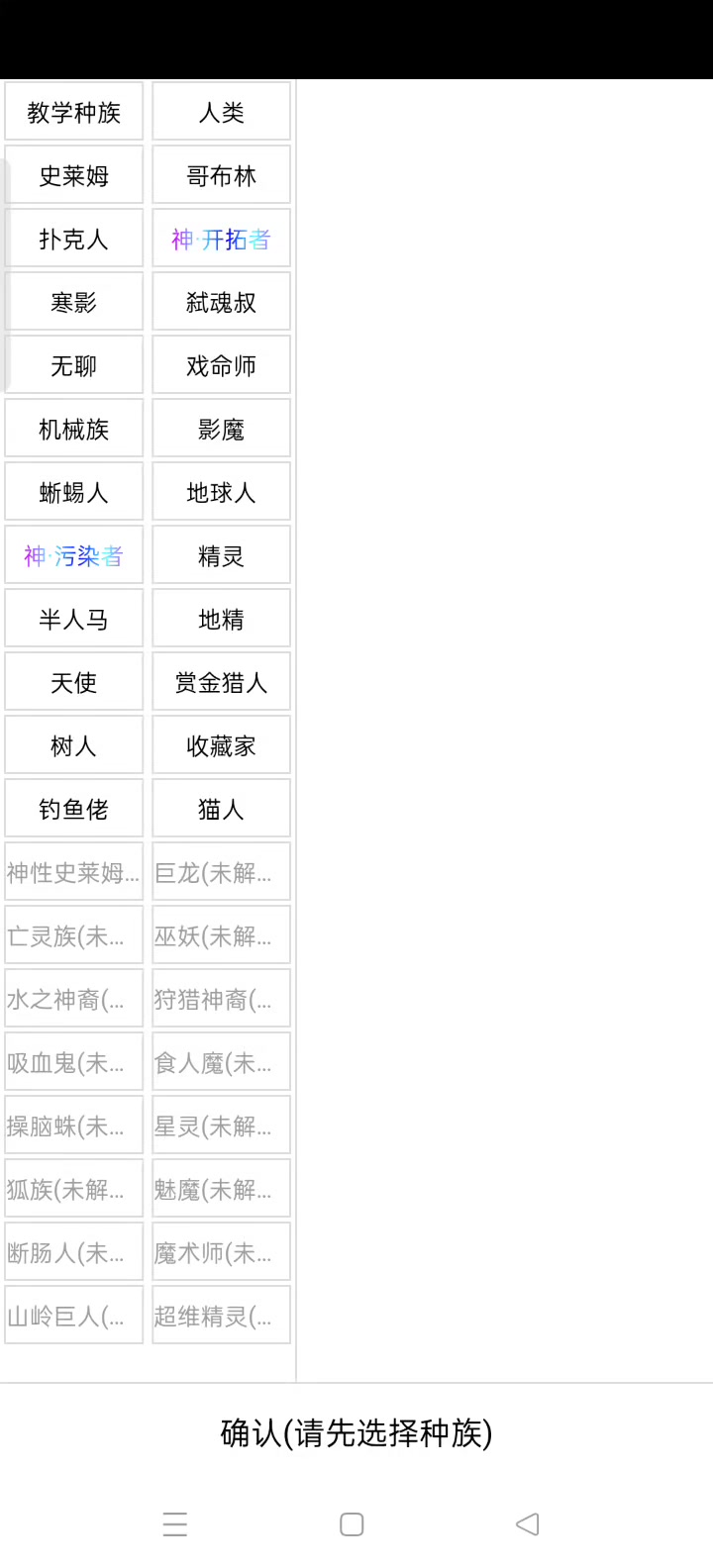Choose the 天使 race
This screenshot has width=713, height=1568.
coord(73,681)
